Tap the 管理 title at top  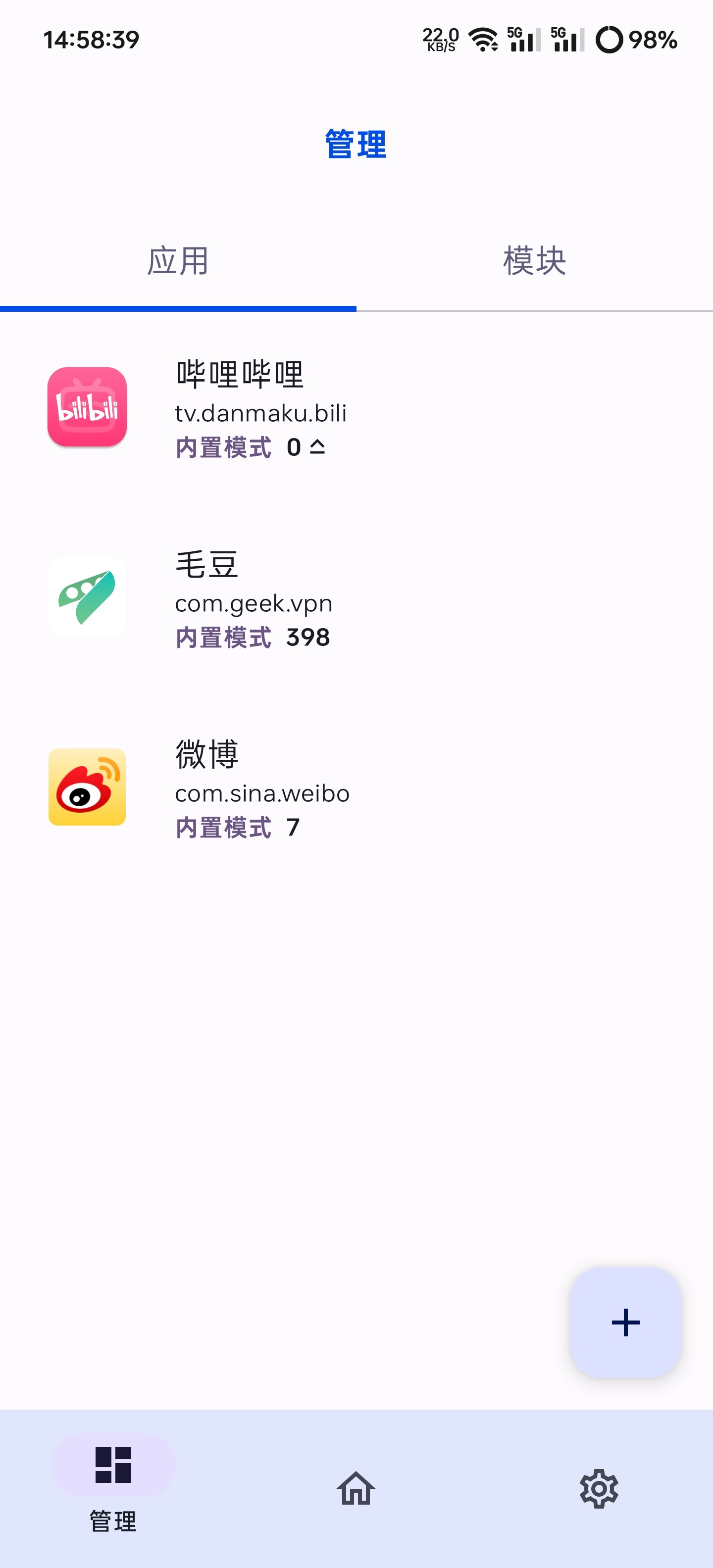[x=355, y=144]
